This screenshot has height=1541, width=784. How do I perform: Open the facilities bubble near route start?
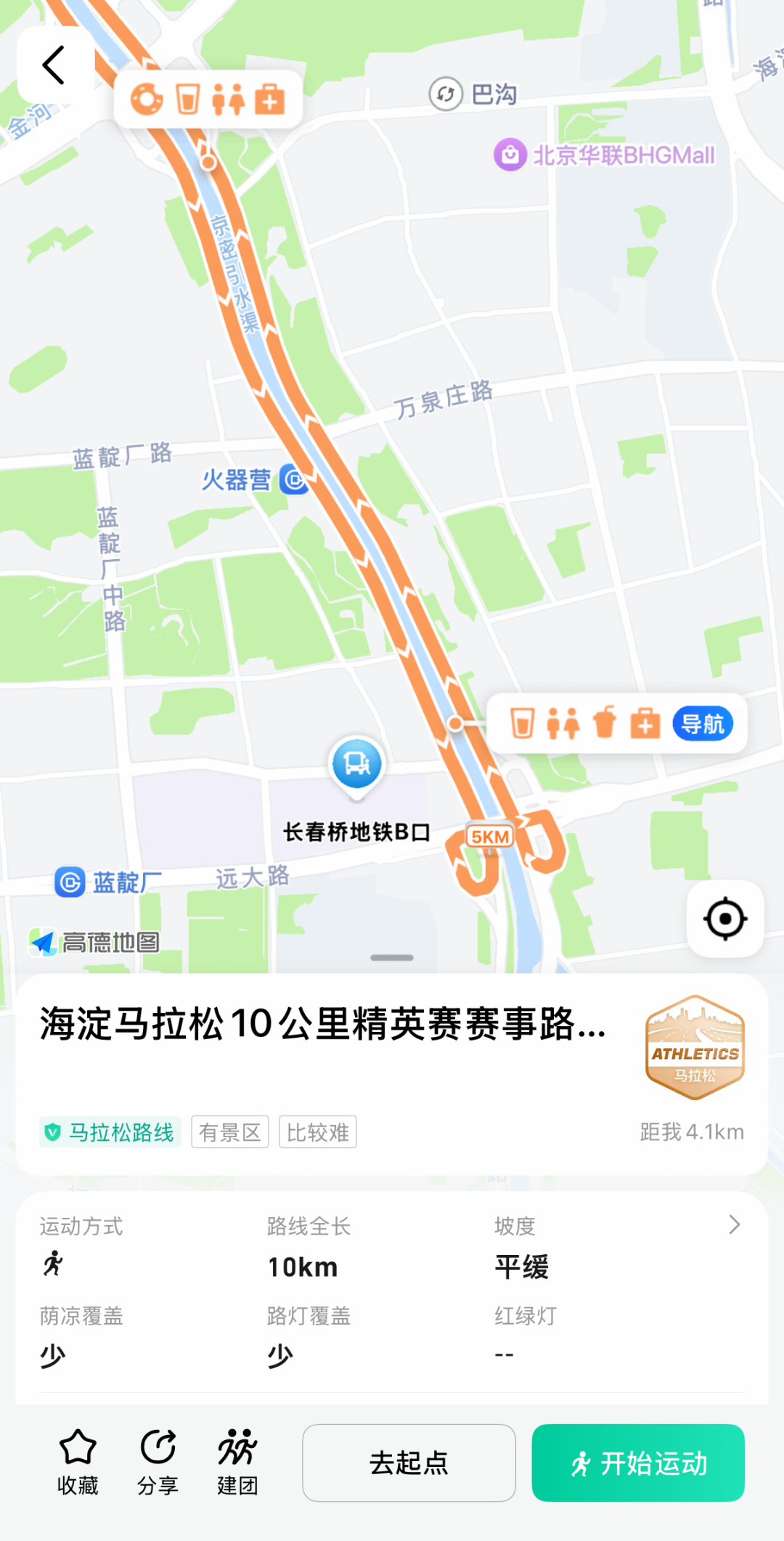tap(208, 99)
